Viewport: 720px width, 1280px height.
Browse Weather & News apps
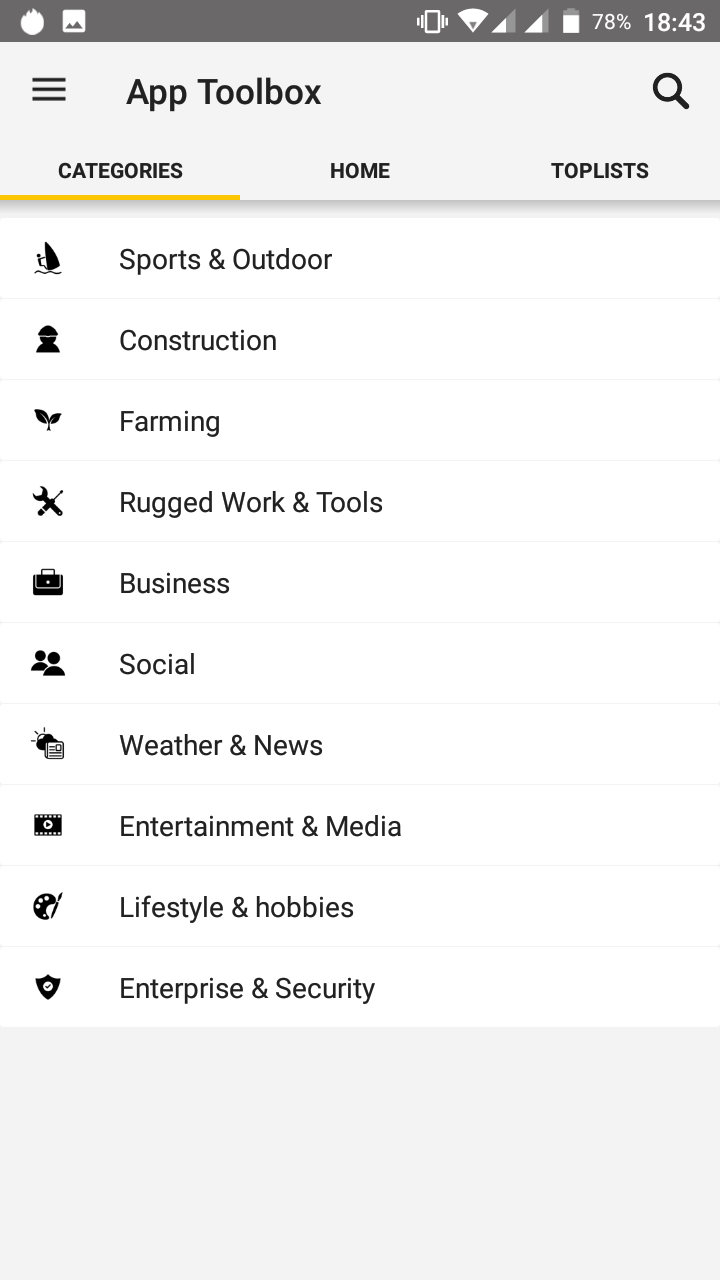360,745
